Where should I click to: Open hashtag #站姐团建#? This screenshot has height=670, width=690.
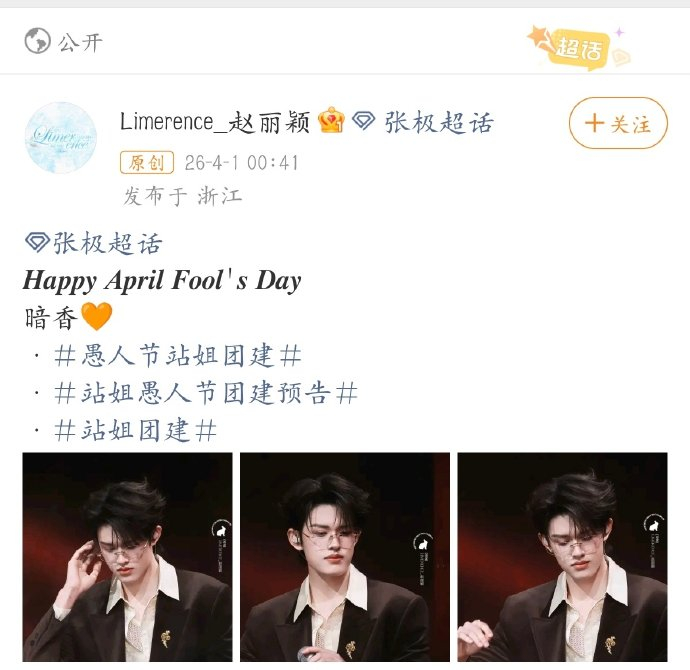point(135,431)
